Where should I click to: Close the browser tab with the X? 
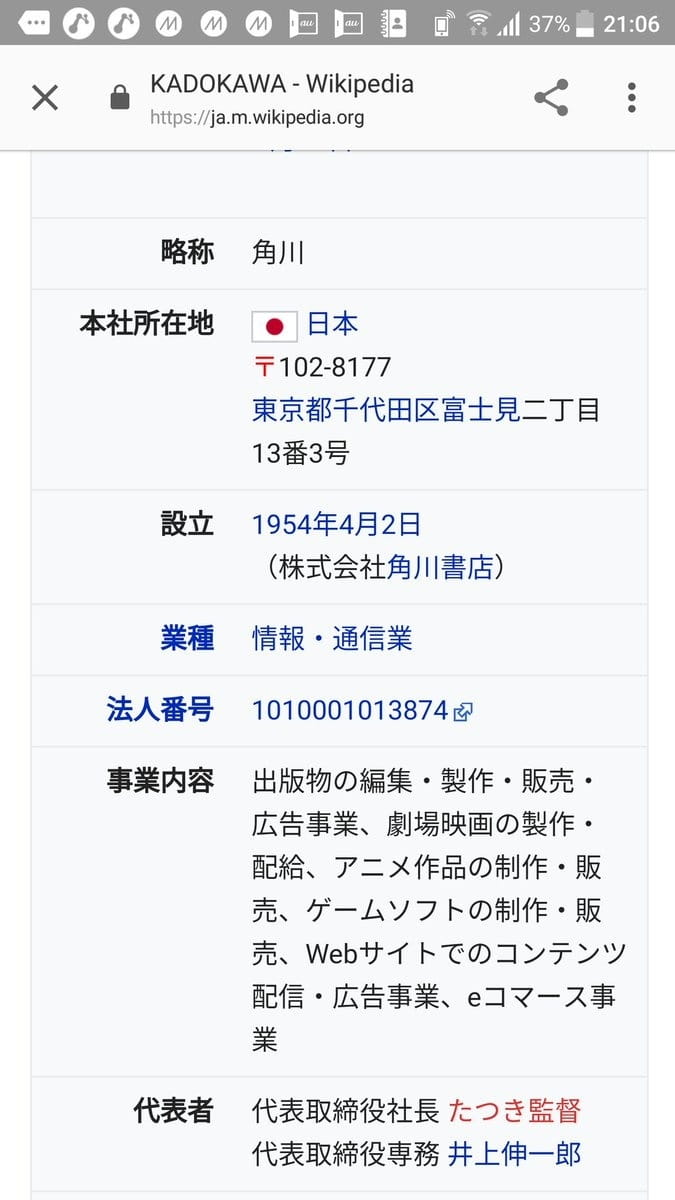(x=45, y=98)
